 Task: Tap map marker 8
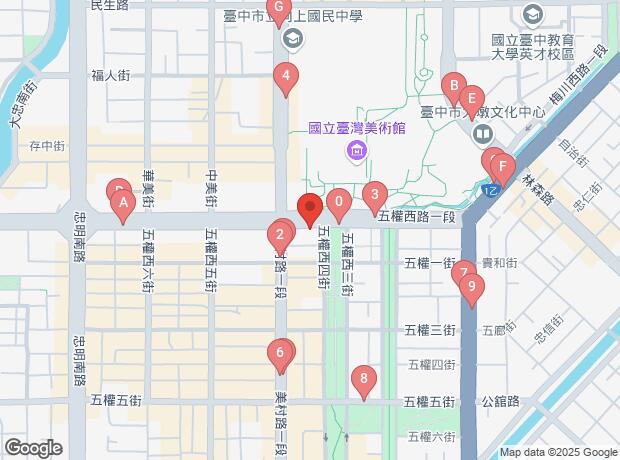point(364,381)
